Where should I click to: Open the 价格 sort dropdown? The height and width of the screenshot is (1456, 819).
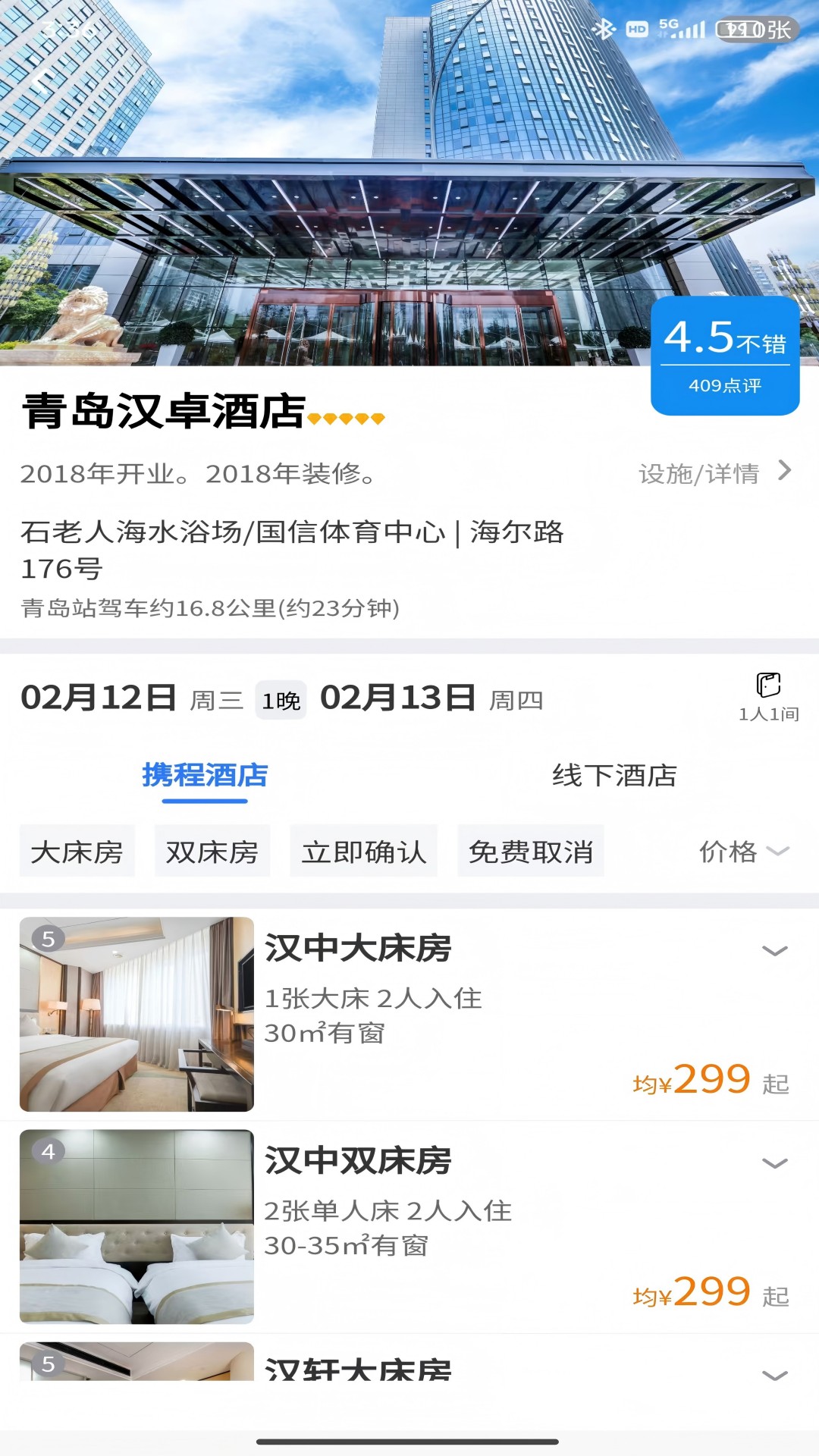[743, 852]
